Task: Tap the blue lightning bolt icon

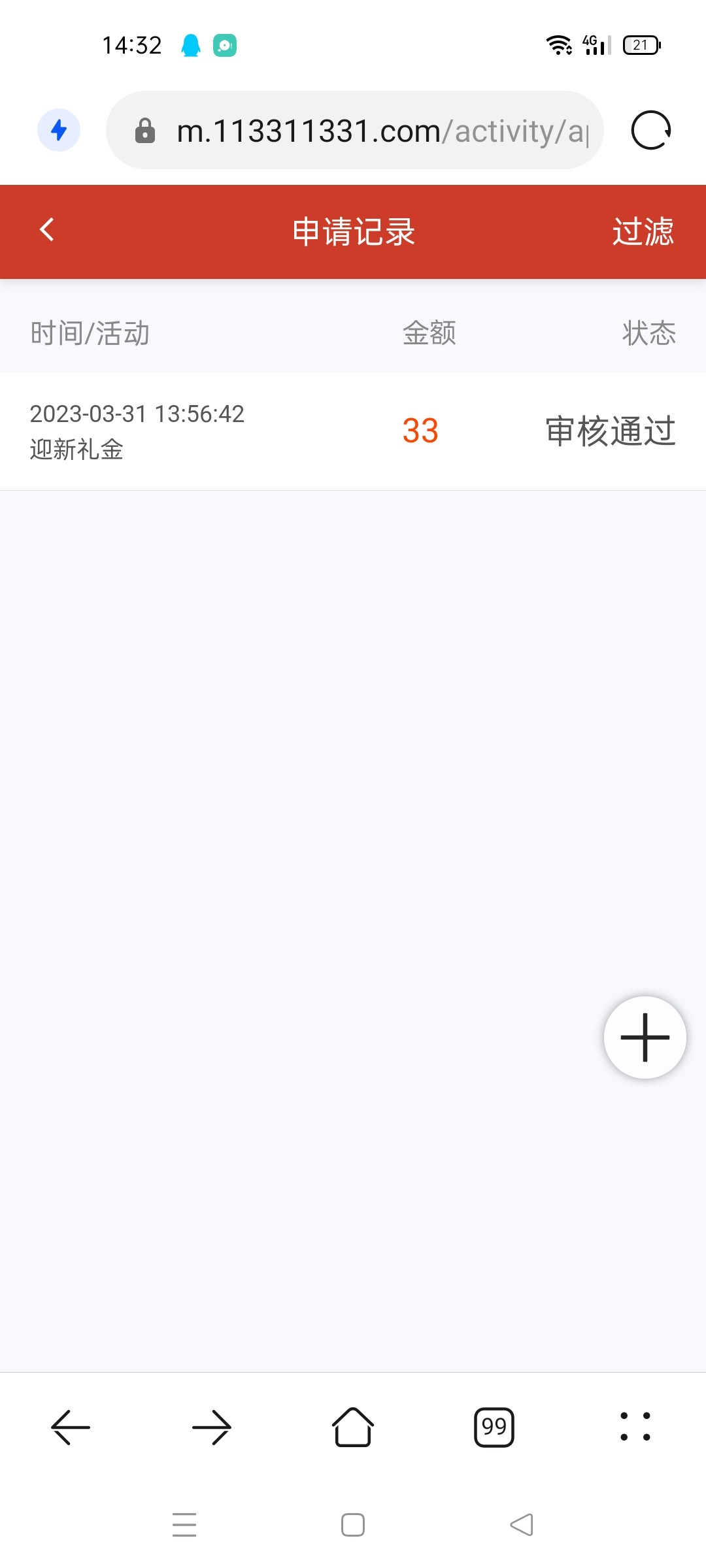Action: pyautogui.click(x=59, y=130)
